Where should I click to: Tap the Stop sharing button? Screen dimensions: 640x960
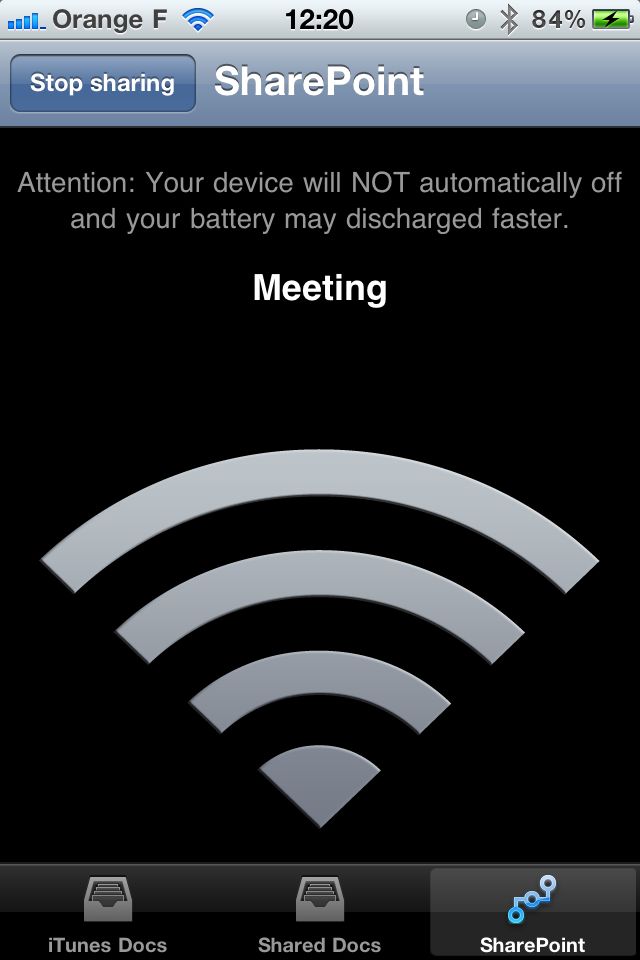click(x=102, y=83)
